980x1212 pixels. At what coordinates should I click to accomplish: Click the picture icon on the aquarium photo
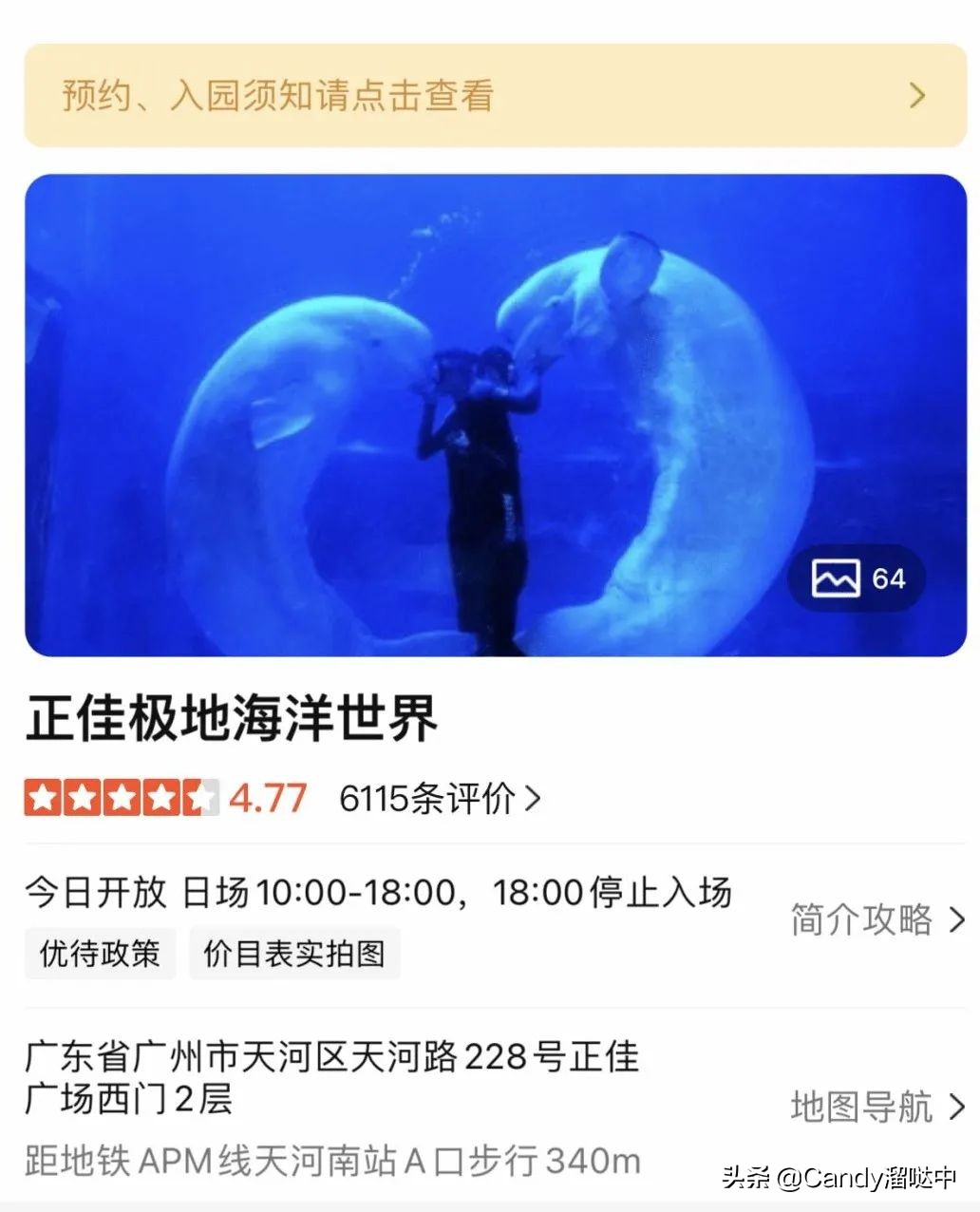click(837, 578)
